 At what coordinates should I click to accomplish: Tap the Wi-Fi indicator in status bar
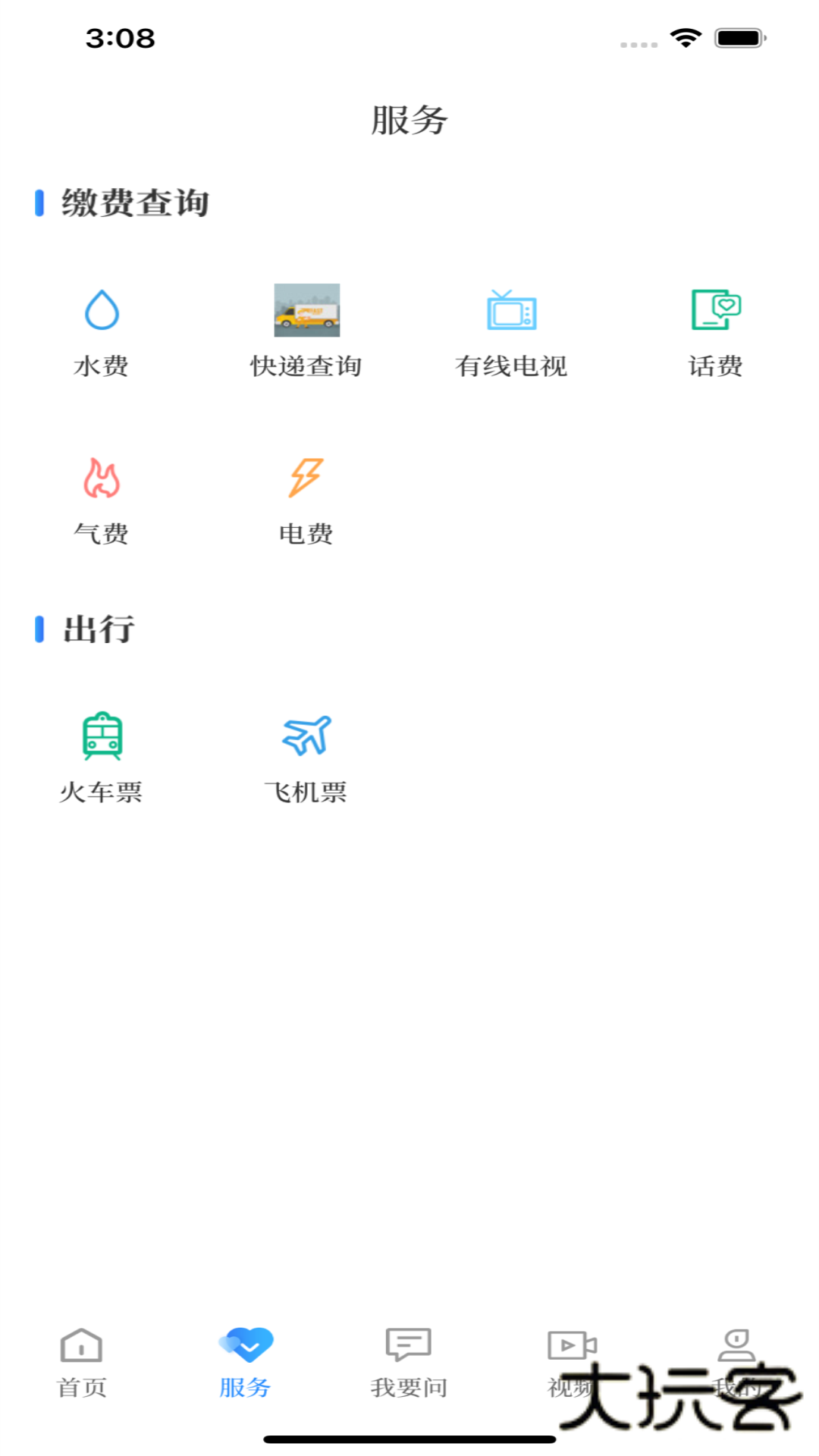686,36
